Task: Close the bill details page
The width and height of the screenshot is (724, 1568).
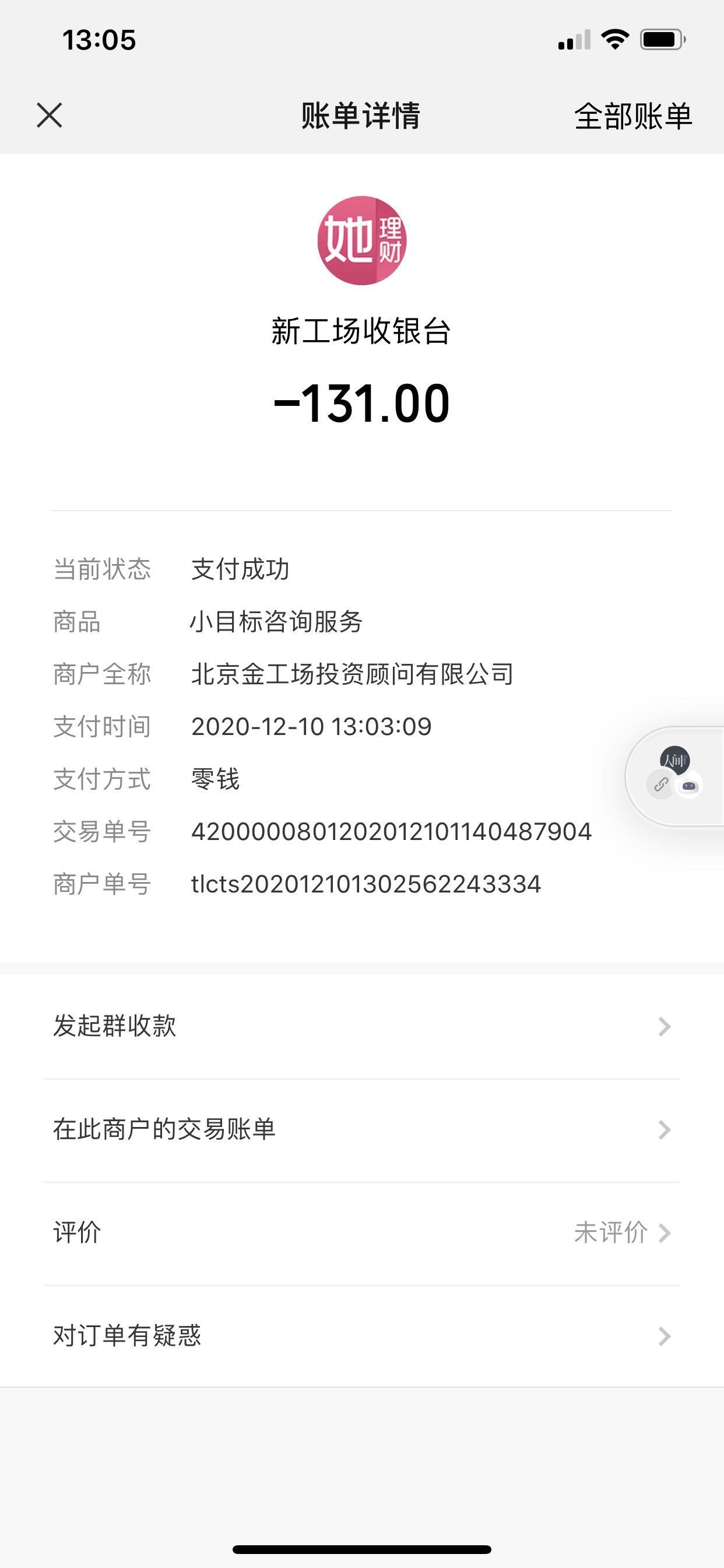Action: (x=50, y=115)
